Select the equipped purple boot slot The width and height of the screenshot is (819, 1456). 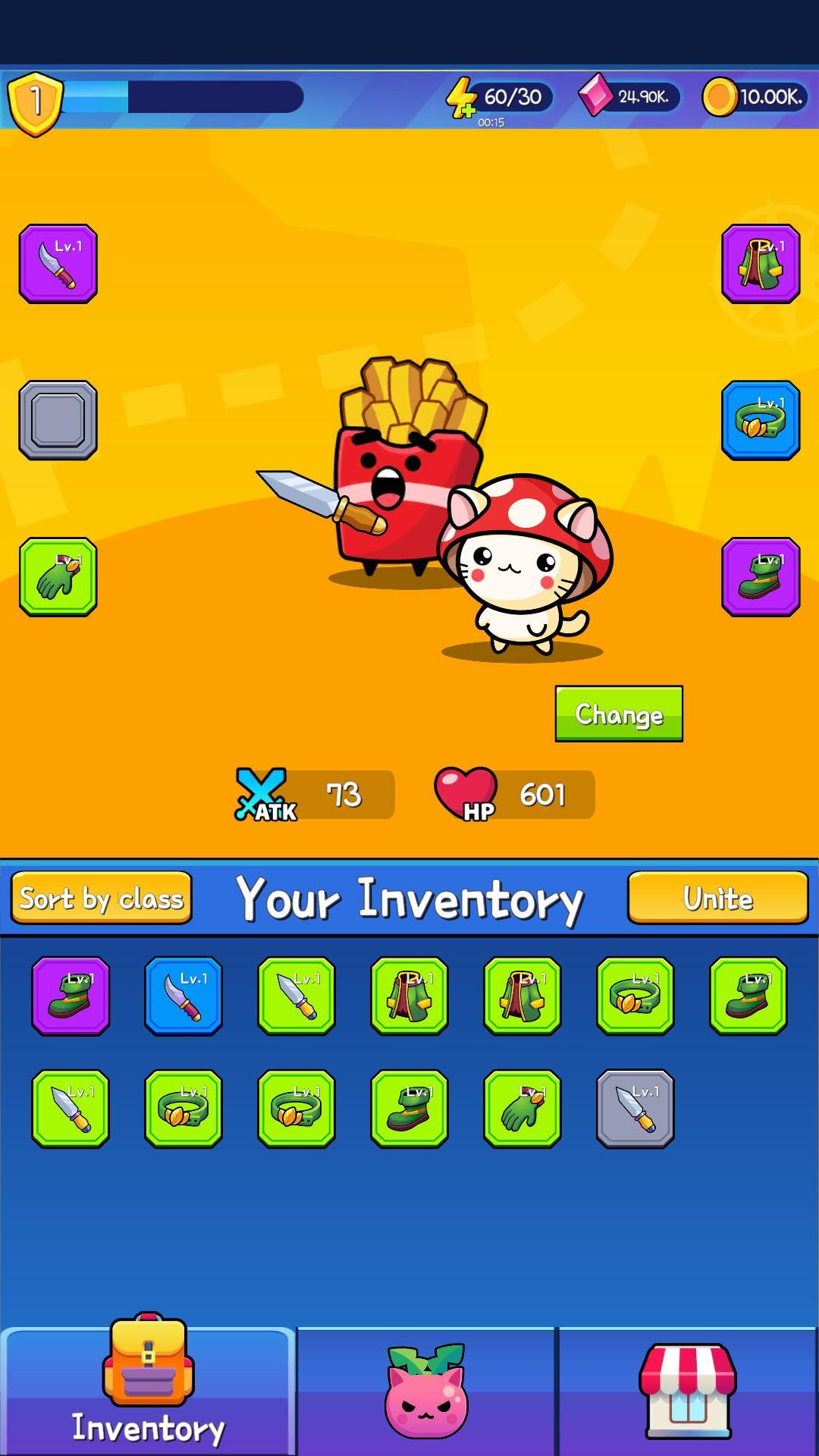(761, 577)
